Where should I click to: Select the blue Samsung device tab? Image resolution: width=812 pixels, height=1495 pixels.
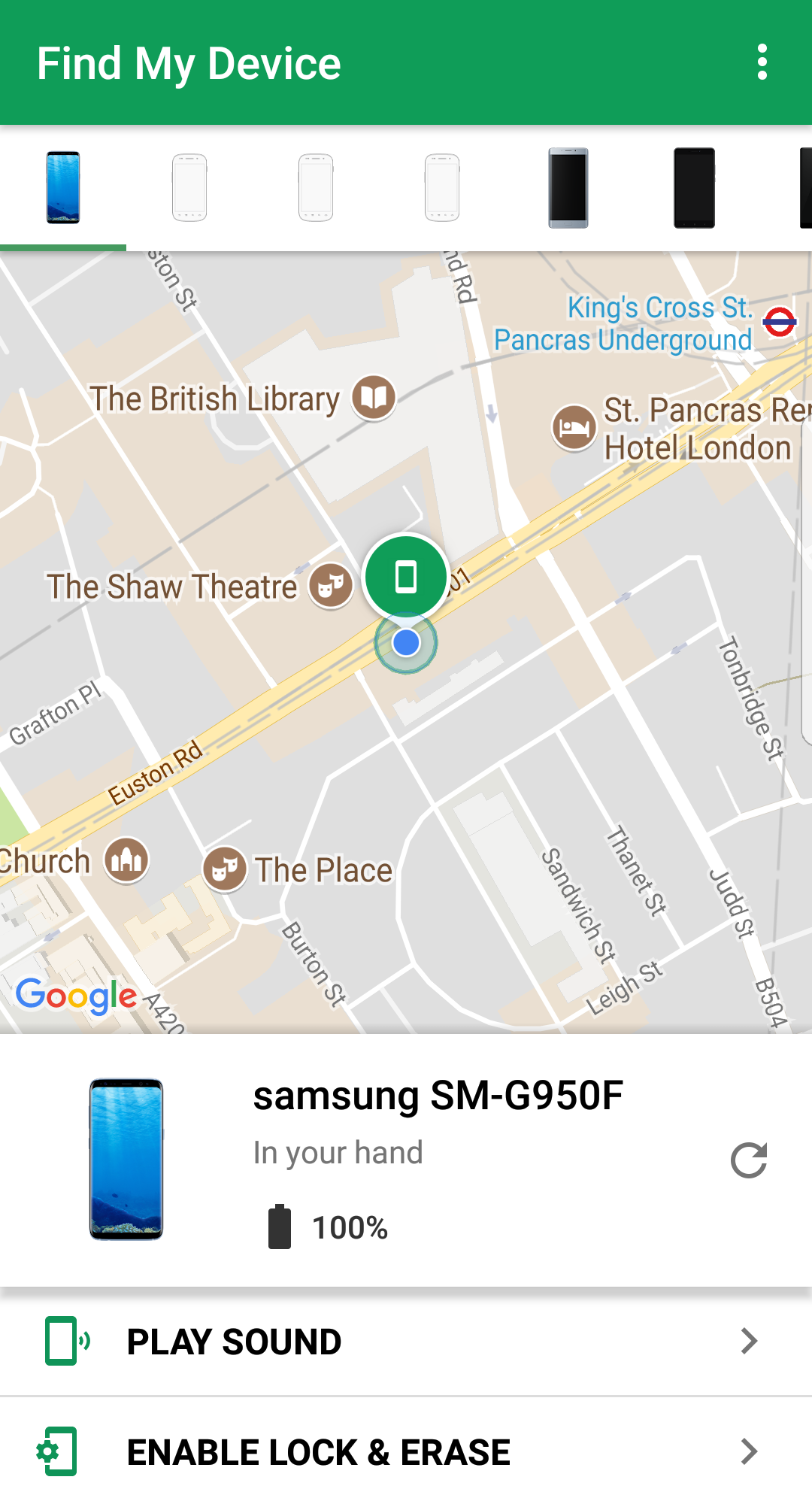click(x=63, y=188)
